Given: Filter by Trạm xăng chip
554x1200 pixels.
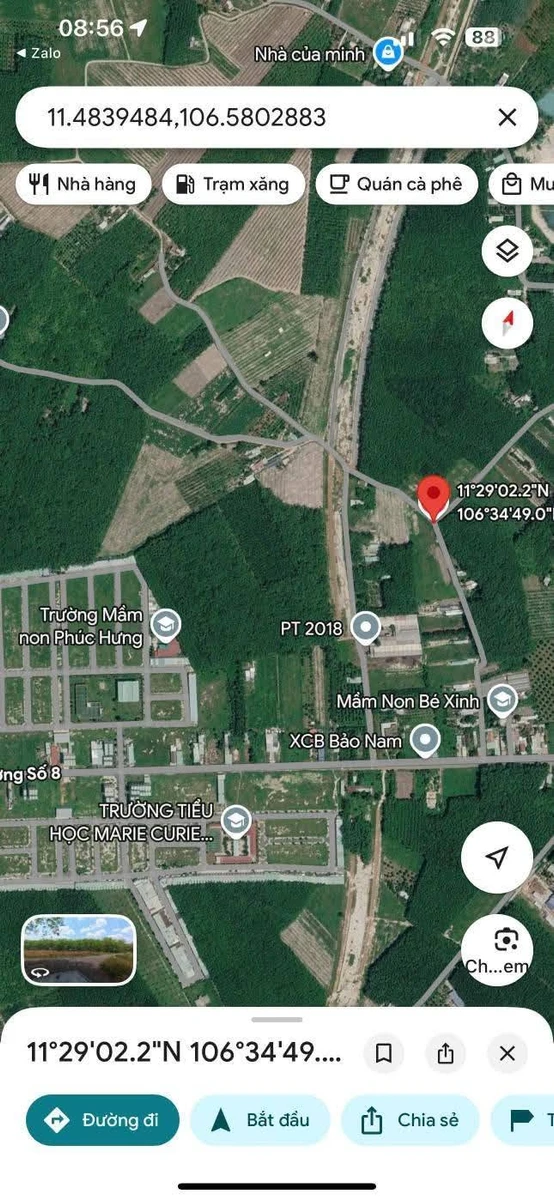Looking at the screenshot, I should [233, 184].
